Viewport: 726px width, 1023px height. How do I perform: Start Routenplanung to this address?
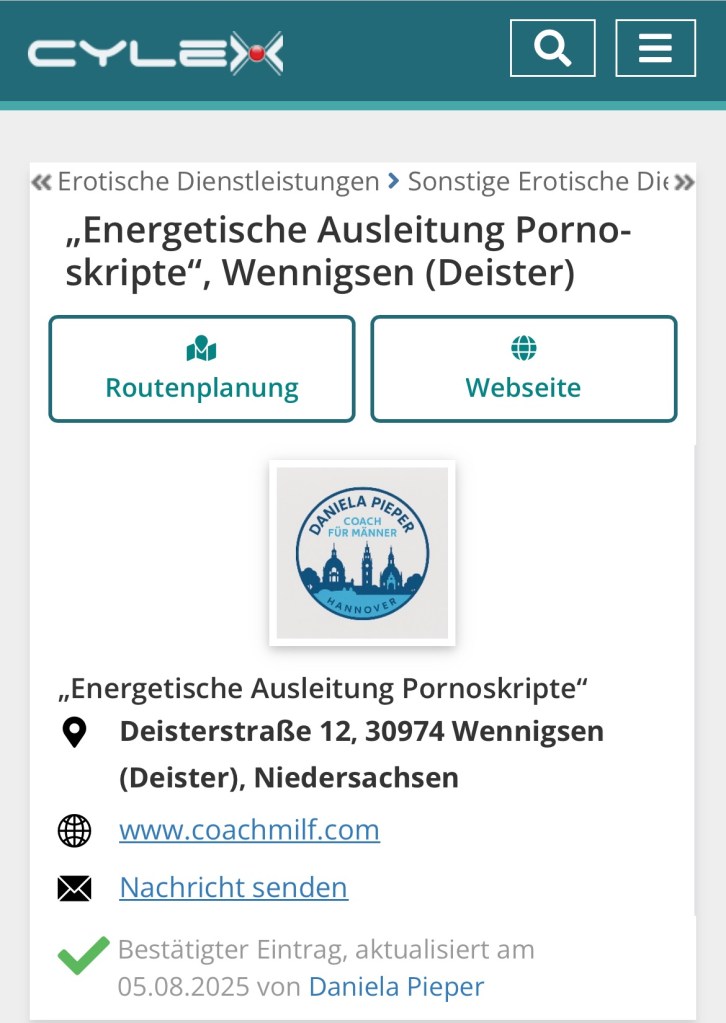pyautogui.click(x=202, y=369)
